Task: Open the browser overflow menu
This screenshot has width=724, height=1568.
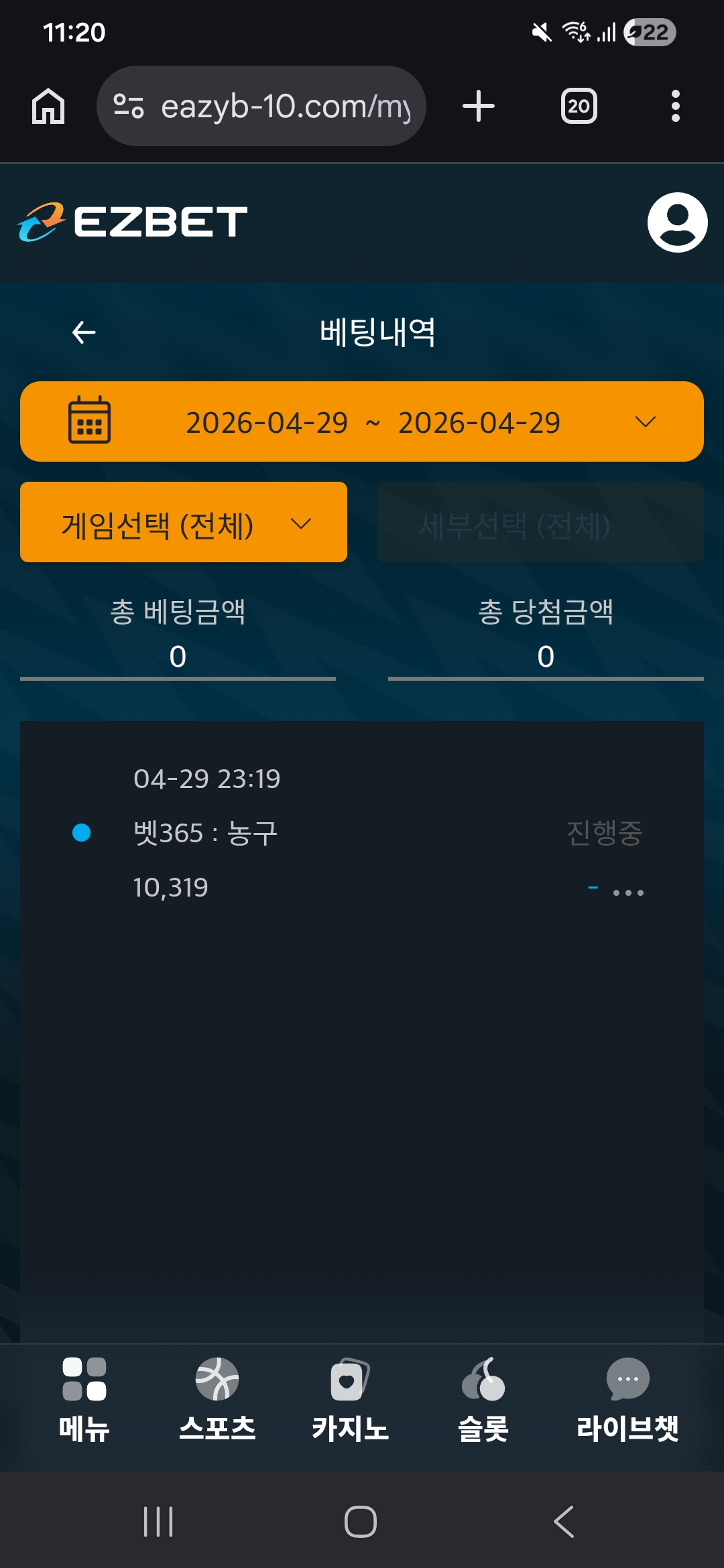Action: coord(675,107)
